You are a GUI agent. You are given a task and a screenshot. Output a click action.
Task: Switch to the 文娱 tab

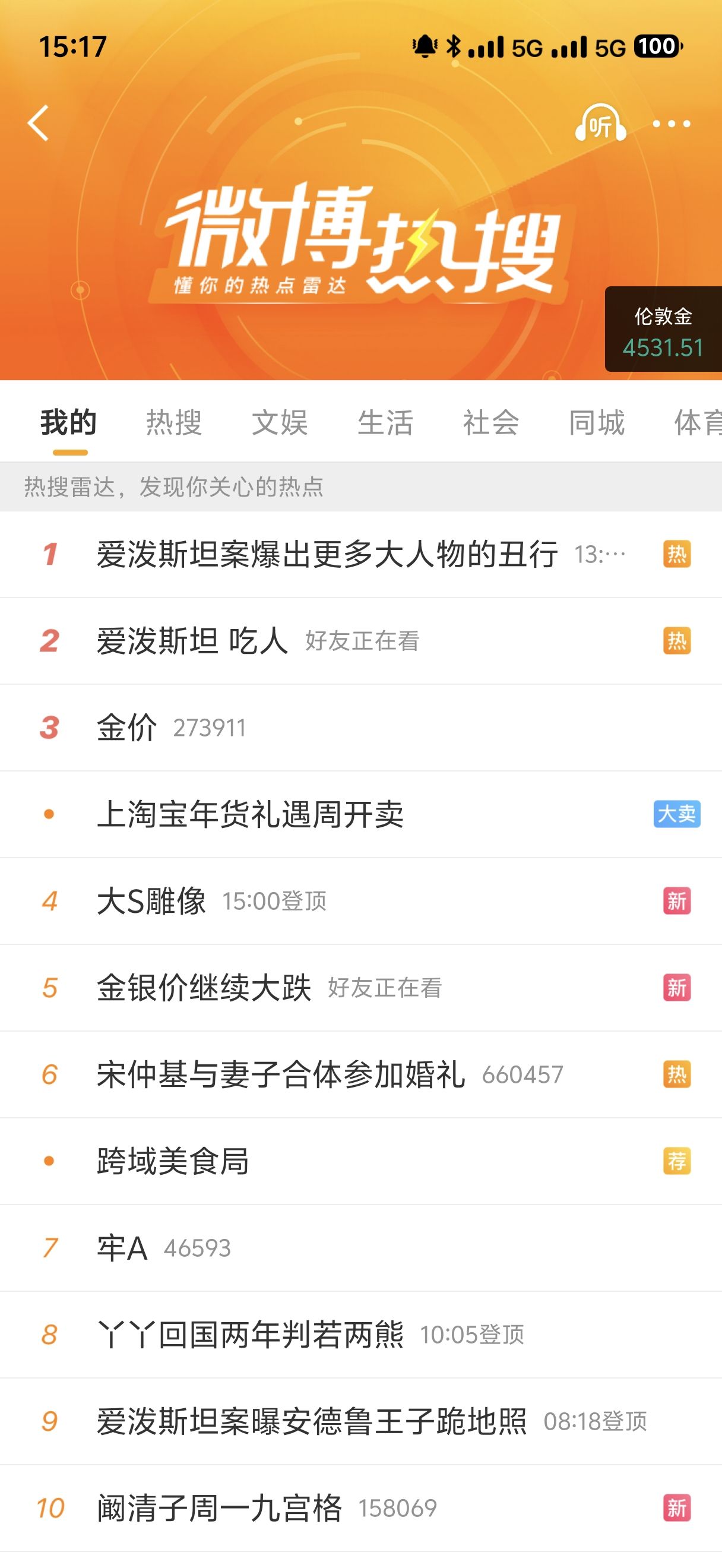[280, 422]
